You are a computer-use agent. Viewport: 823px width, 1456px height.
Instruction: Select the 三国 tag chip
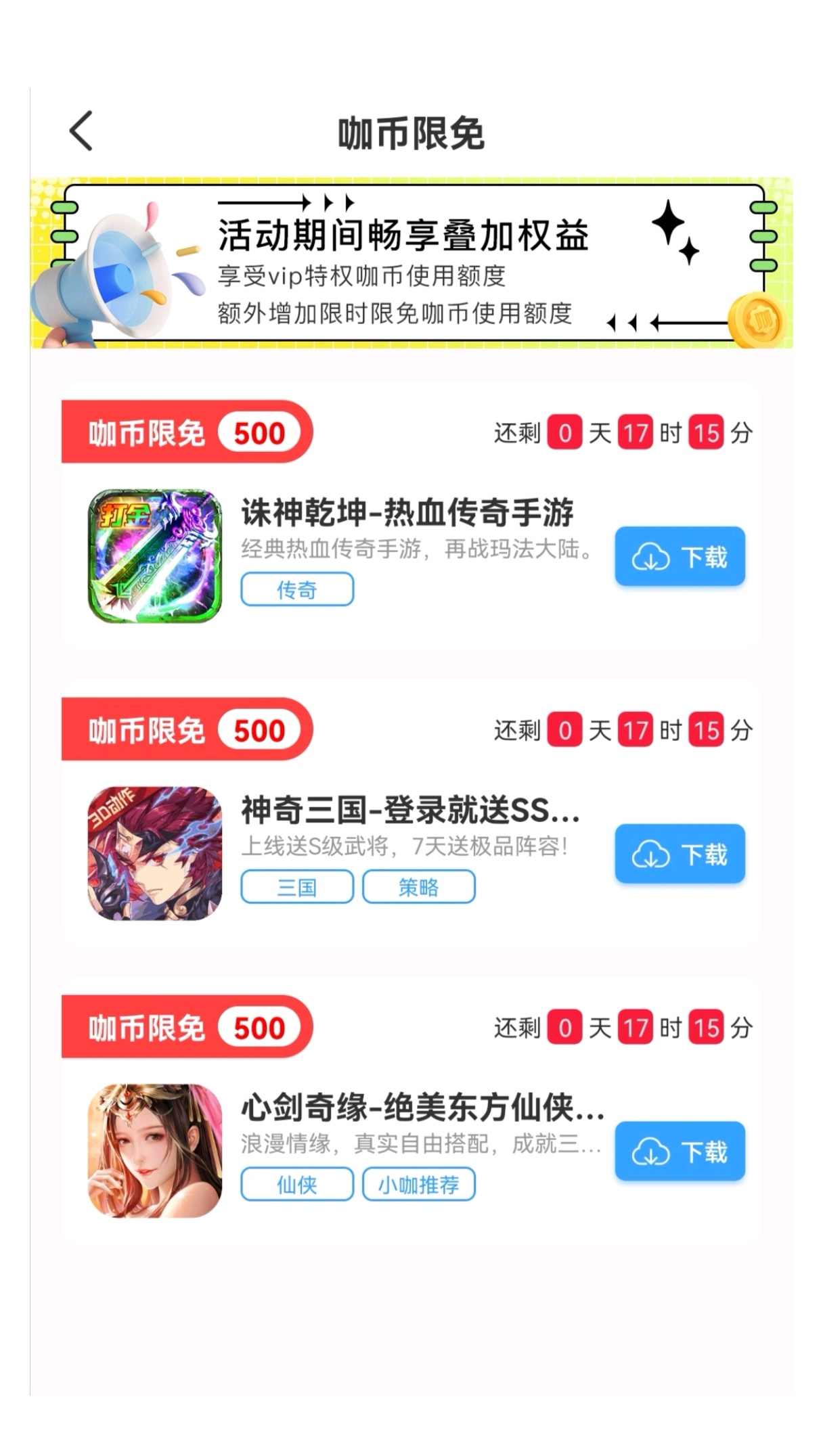pyautogui.click(x=297, y=887)
